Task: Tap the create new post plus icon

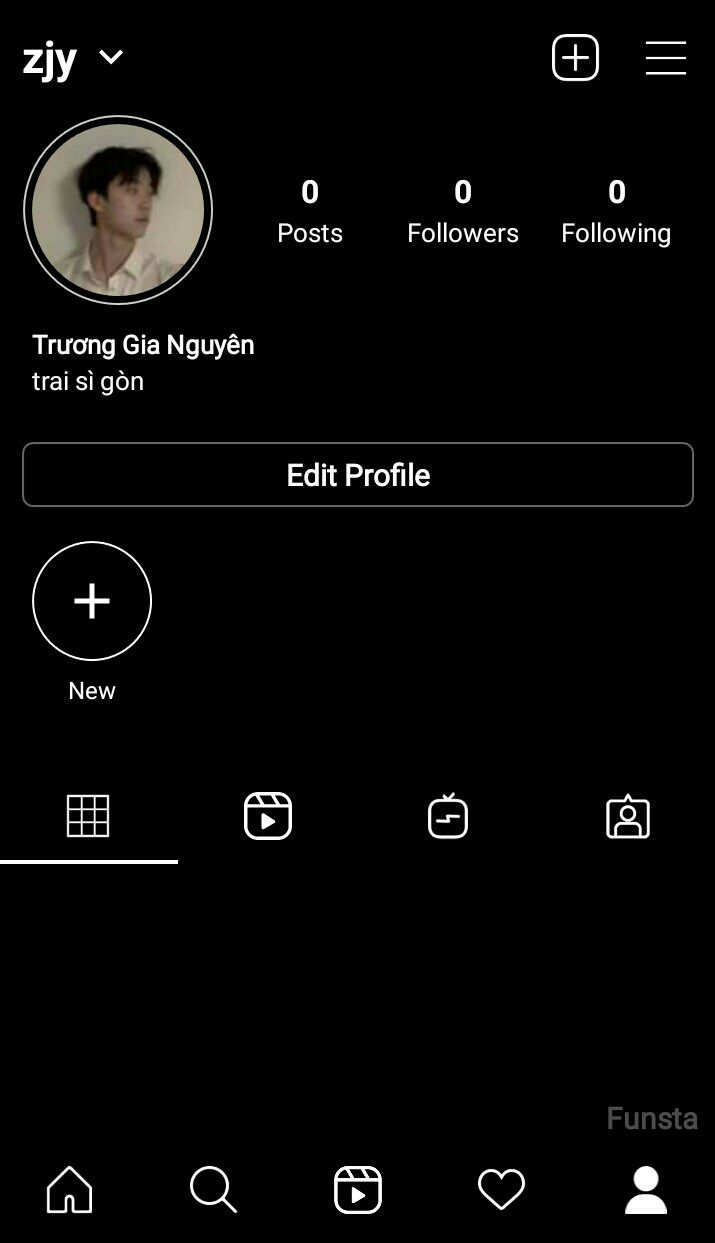Action: (575, 58)
